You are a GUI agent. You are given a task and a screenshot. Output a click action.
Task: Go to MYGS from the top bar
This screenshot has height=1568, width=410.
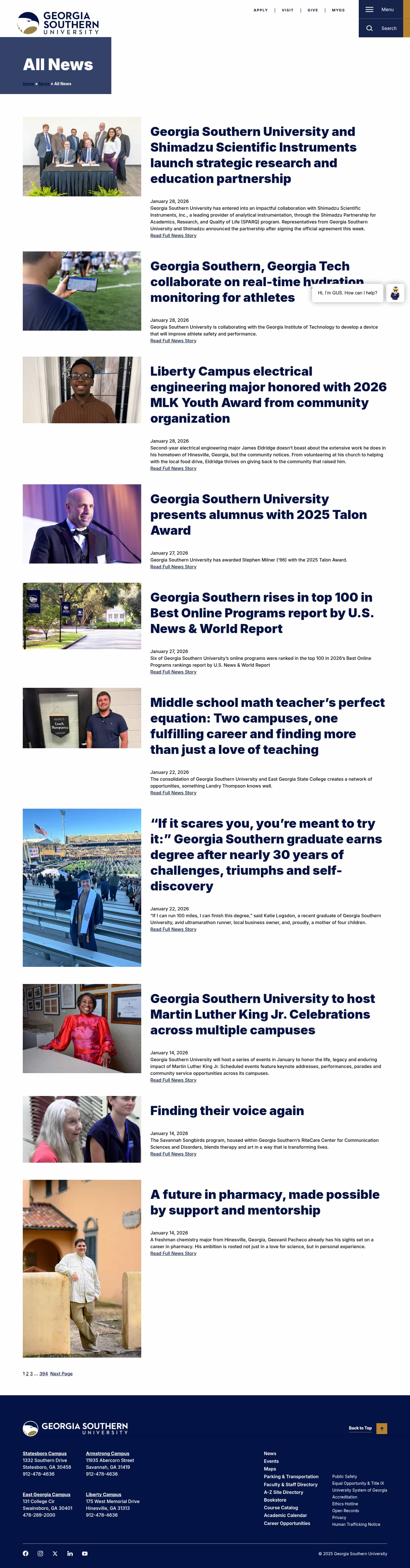click(x=338, y=10)
